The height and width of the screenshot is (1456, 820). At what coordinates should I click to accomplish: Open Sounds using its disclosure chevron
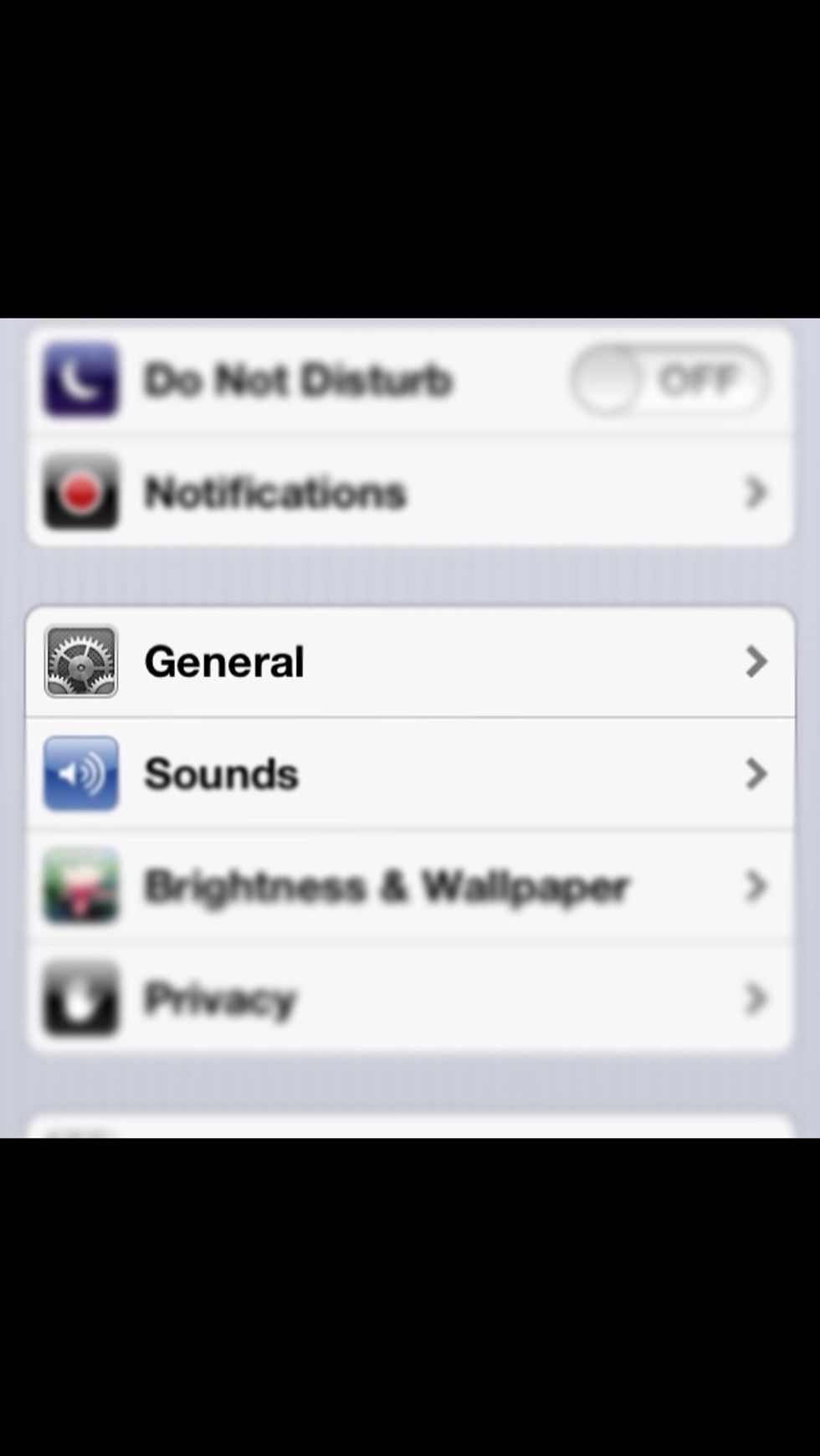(757, 773)
